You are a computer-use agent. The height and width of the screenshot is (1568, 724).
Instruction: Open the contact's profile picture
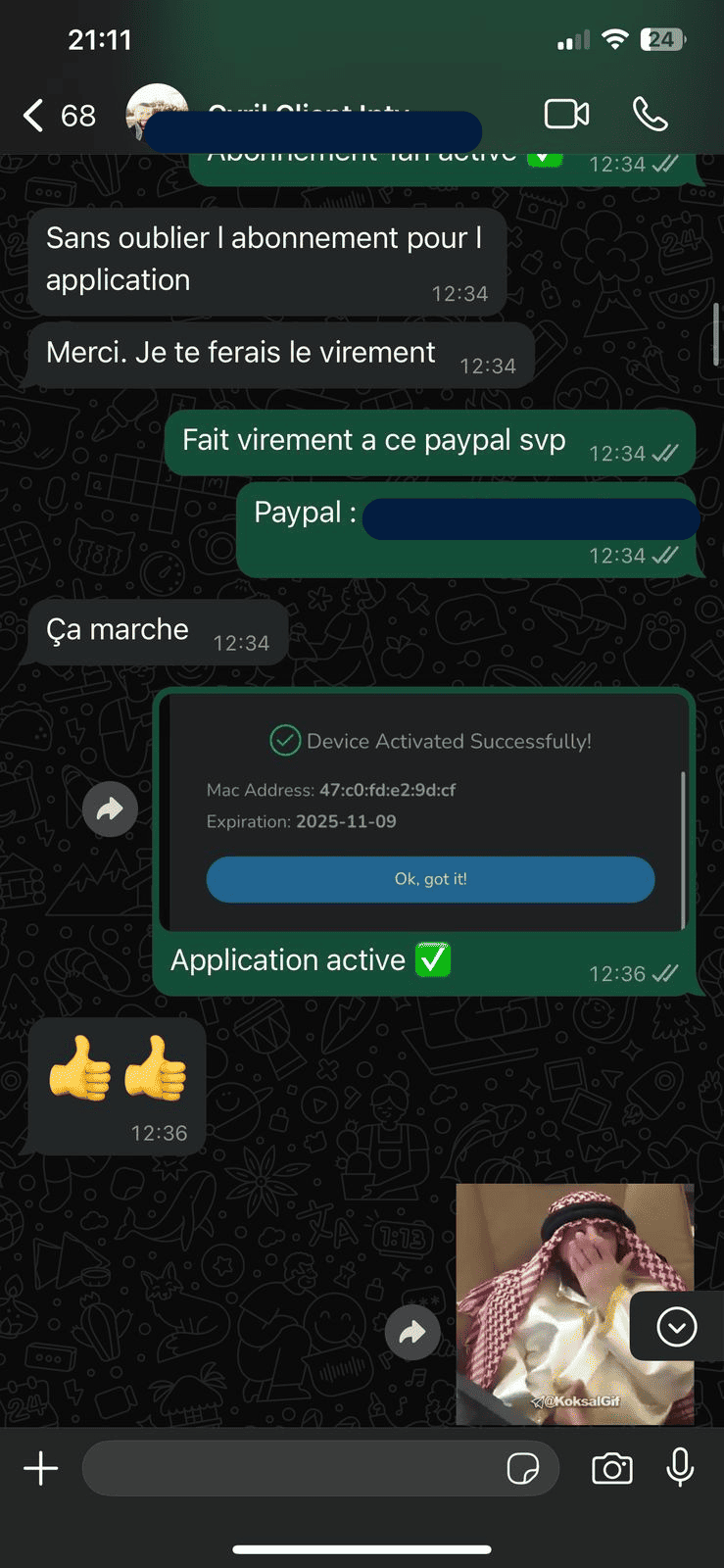155,113
